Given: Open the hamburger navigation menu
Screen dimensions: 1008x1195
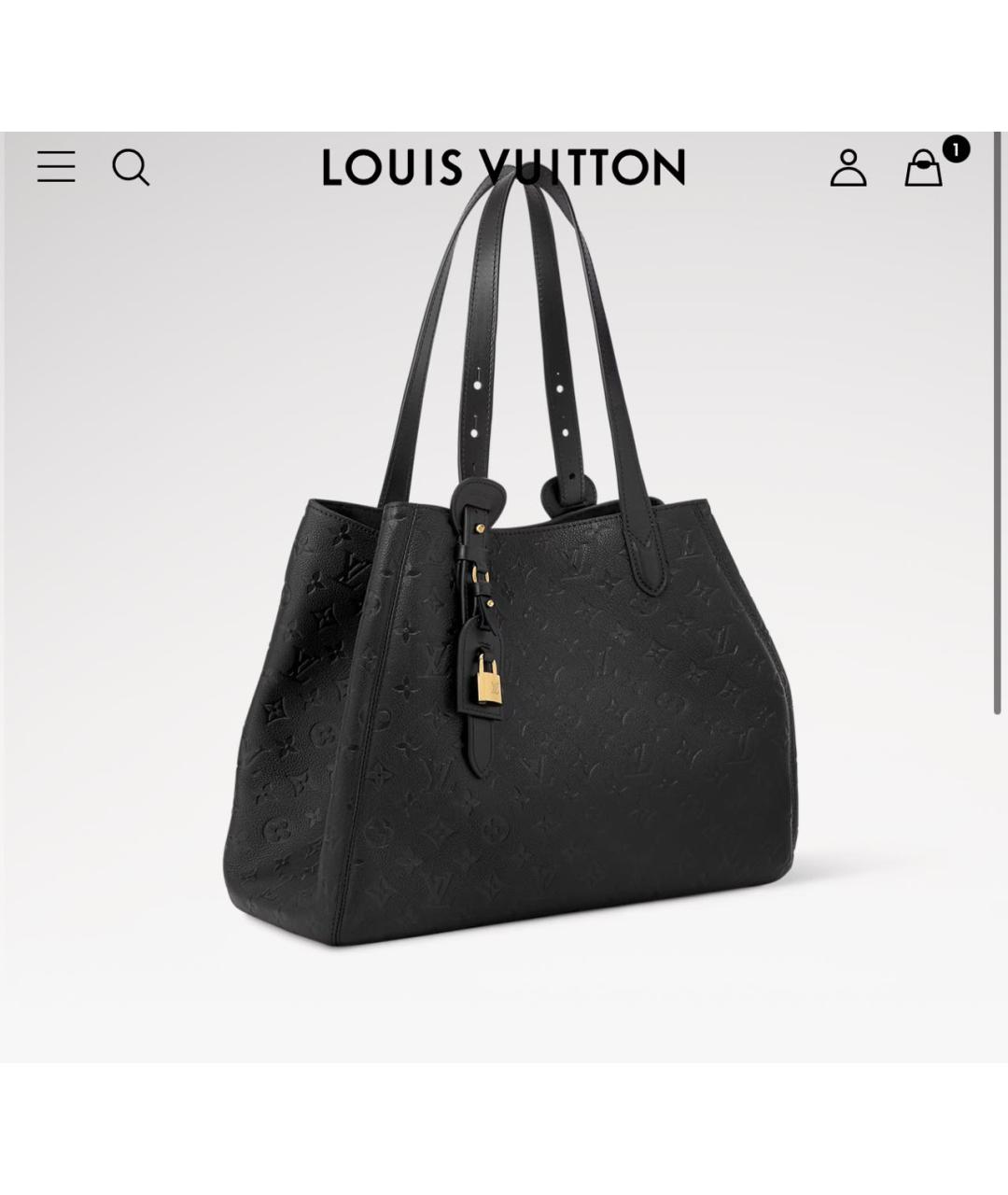Looking at the screenshot, I should pos(56,167).
